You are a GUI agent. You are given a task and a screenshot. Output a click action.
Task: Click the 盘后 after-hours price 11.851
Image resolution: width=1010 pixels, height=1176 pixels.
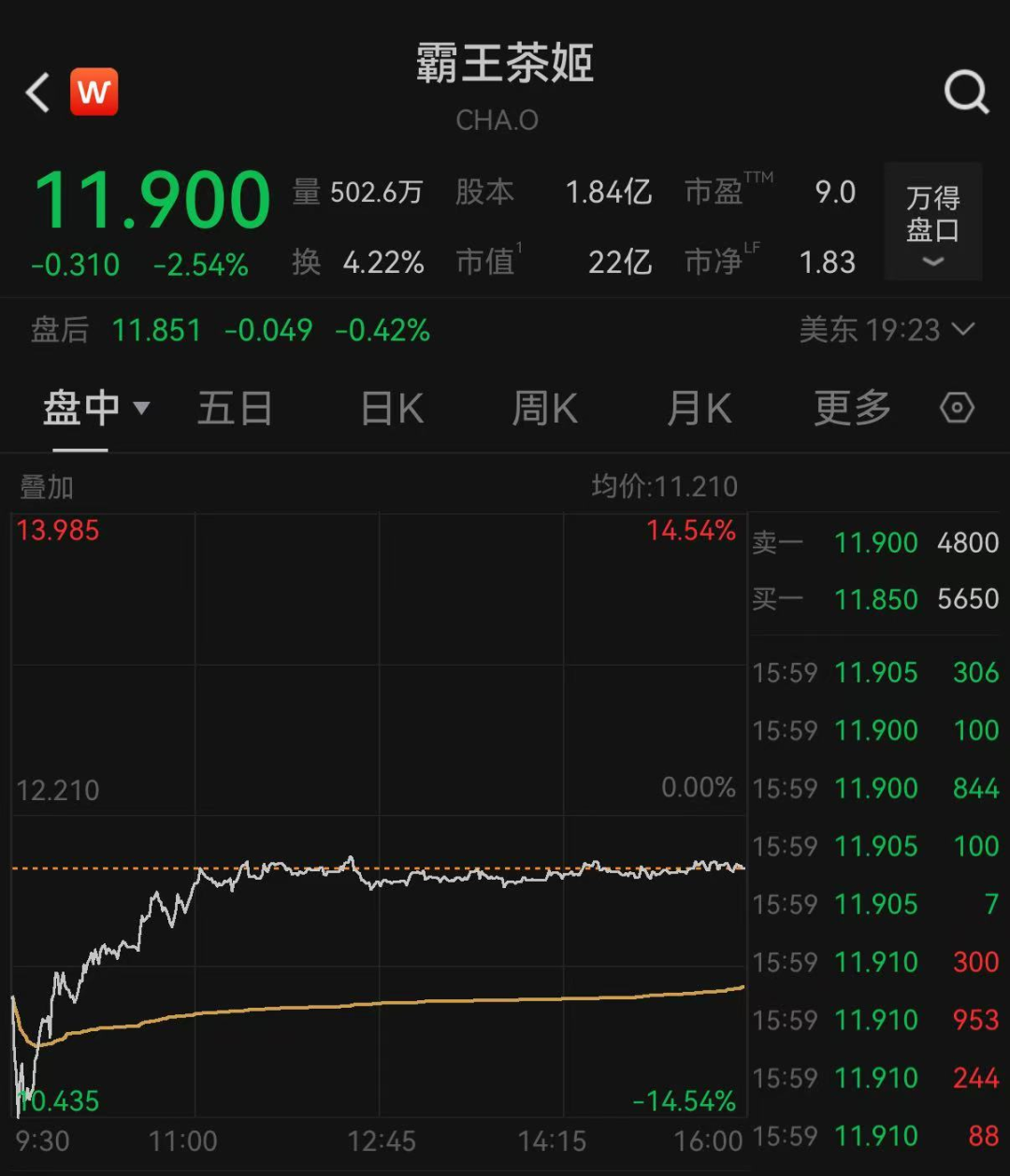[x=156, y=331]
